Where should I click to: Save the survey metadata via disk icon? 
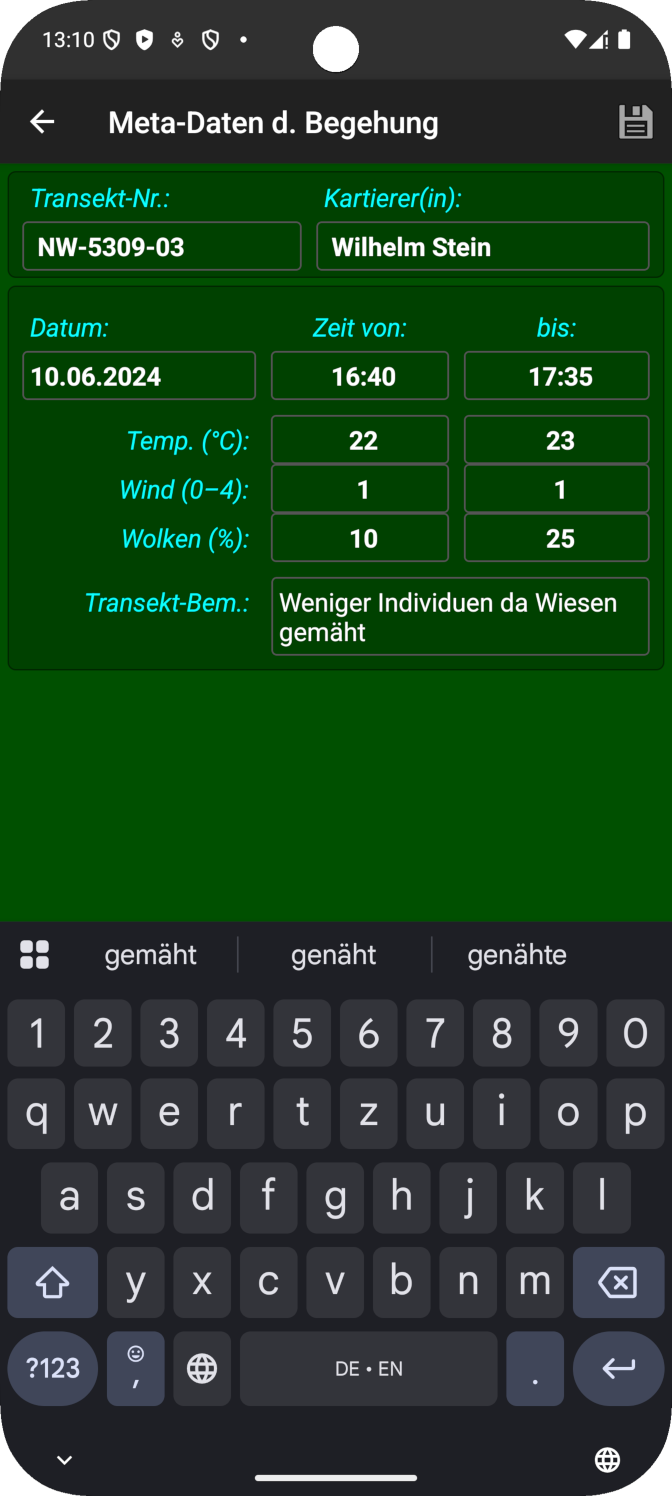point(635,122)
